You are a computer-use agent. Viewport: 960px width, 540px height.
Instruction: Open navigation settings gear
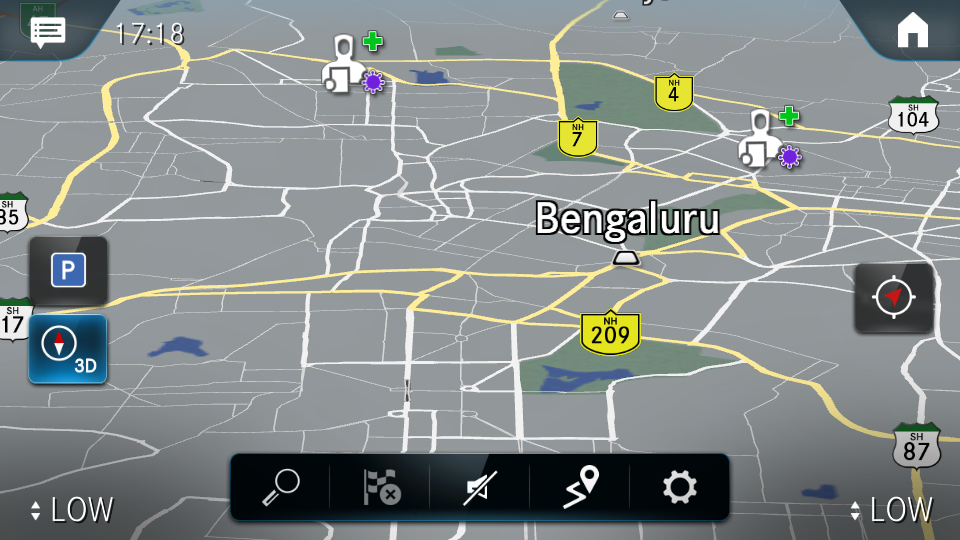click(679, 487)
